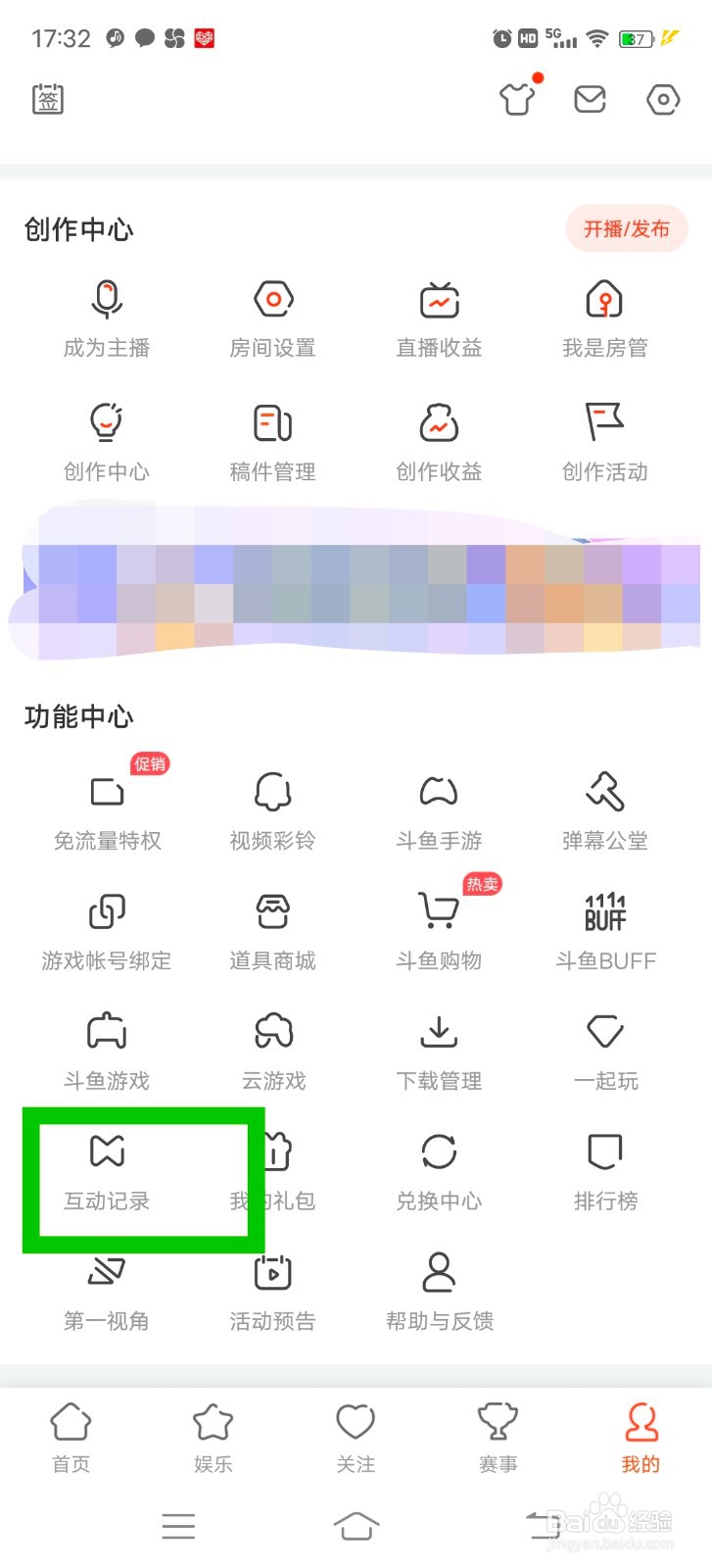Screen dimensions: 712x1568
Task: Tap the settings gear icon
Action: point(661,99)
